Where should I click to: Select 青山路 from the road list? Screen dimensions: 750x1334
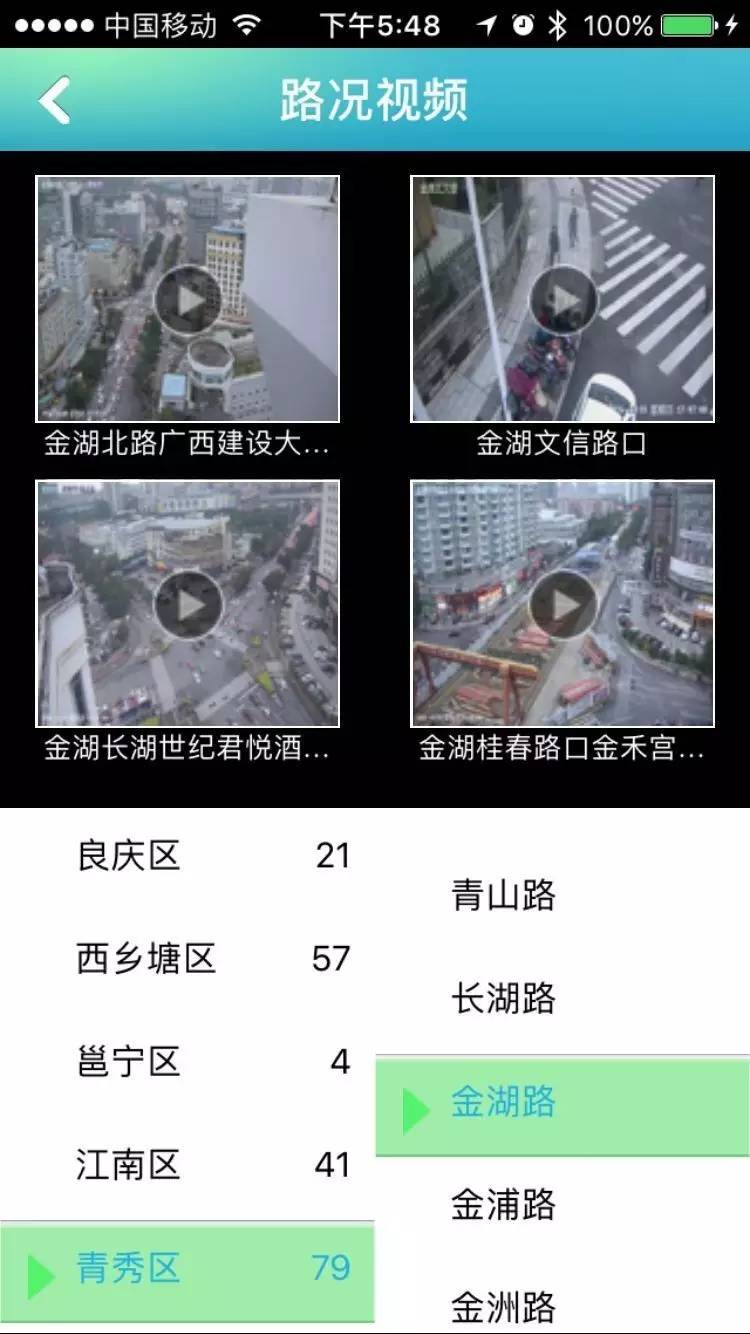coord(505,896)
